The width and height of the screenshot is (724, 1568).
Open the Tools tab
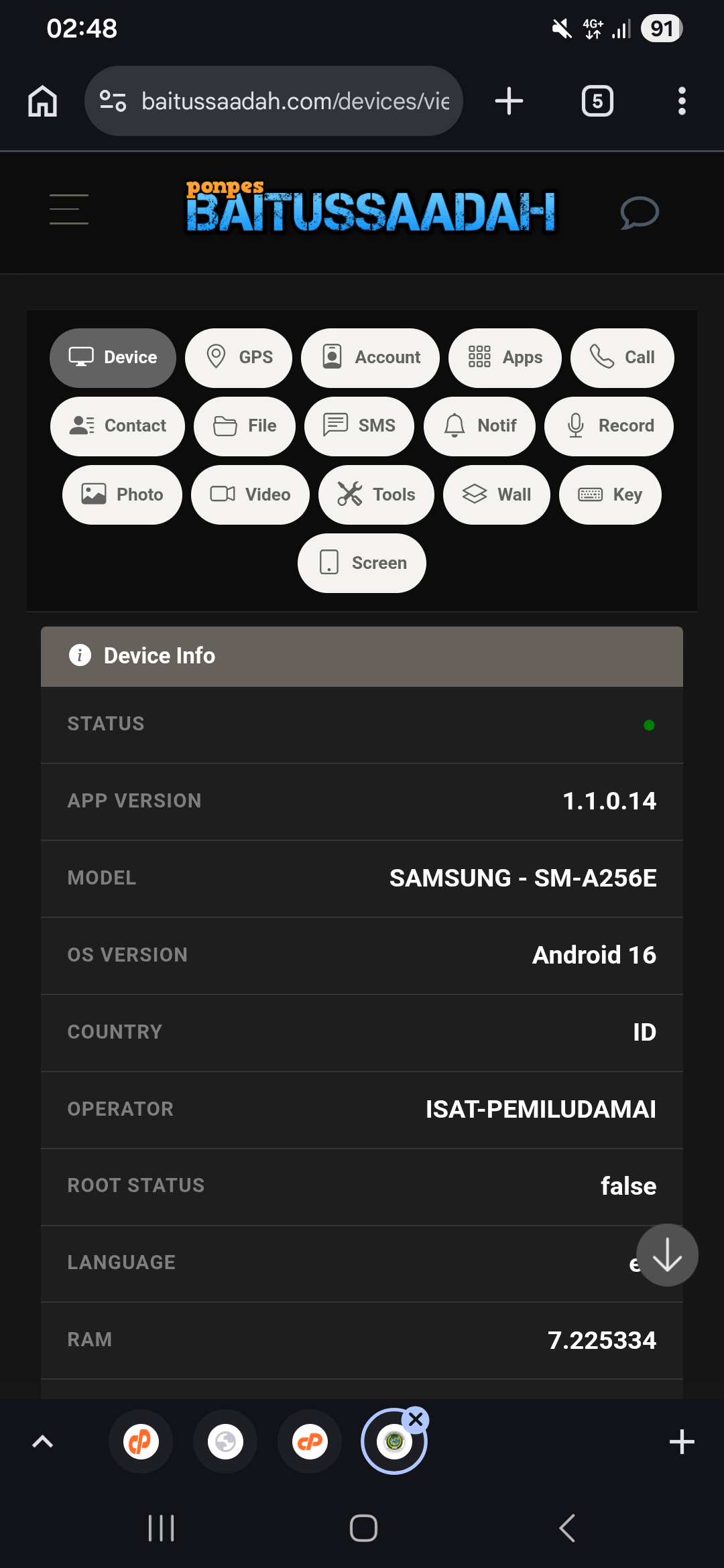(x=376, y=495)
